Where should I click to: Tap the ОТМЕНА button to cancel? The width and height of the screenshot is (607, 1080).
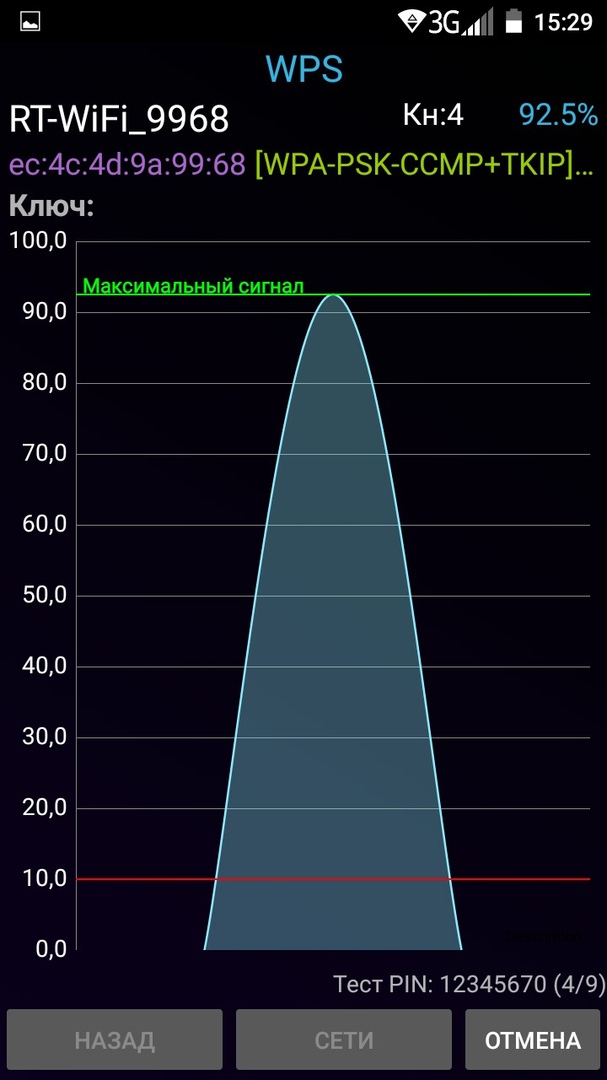click(532, 1040)
